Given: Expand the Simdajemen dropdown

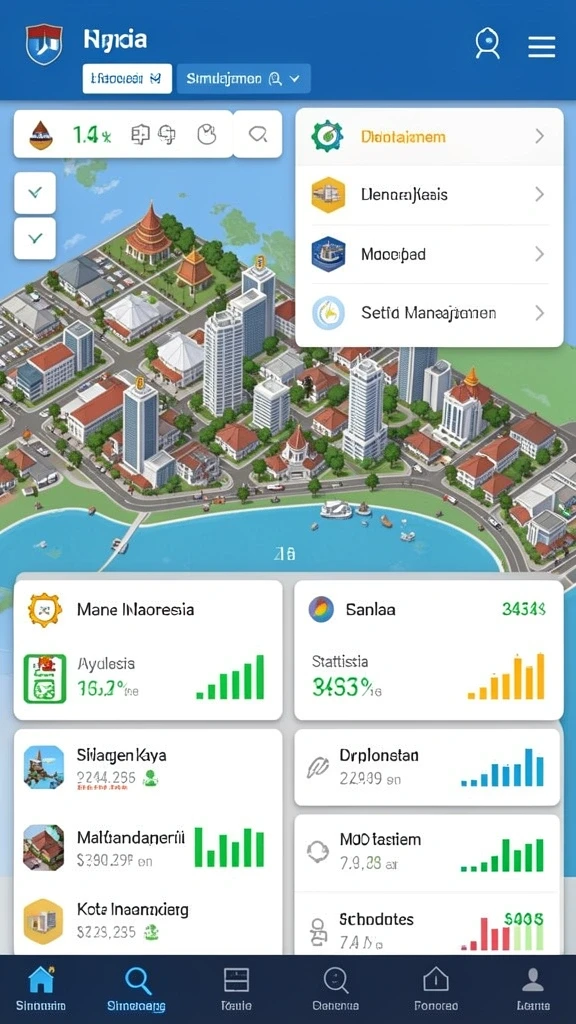Looking at the screenshot, I should pos(243,79).
